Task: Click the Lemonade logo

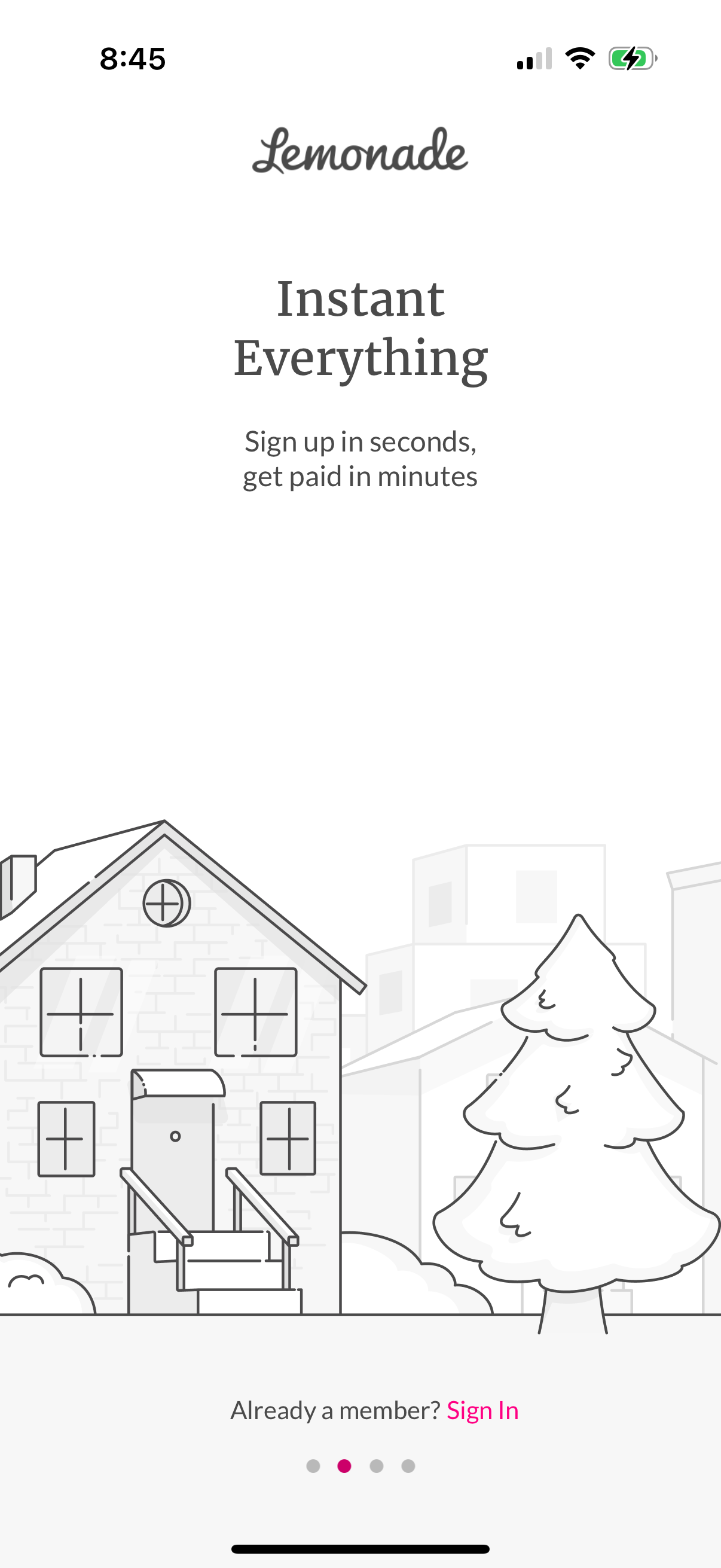Action: point(360,152)
